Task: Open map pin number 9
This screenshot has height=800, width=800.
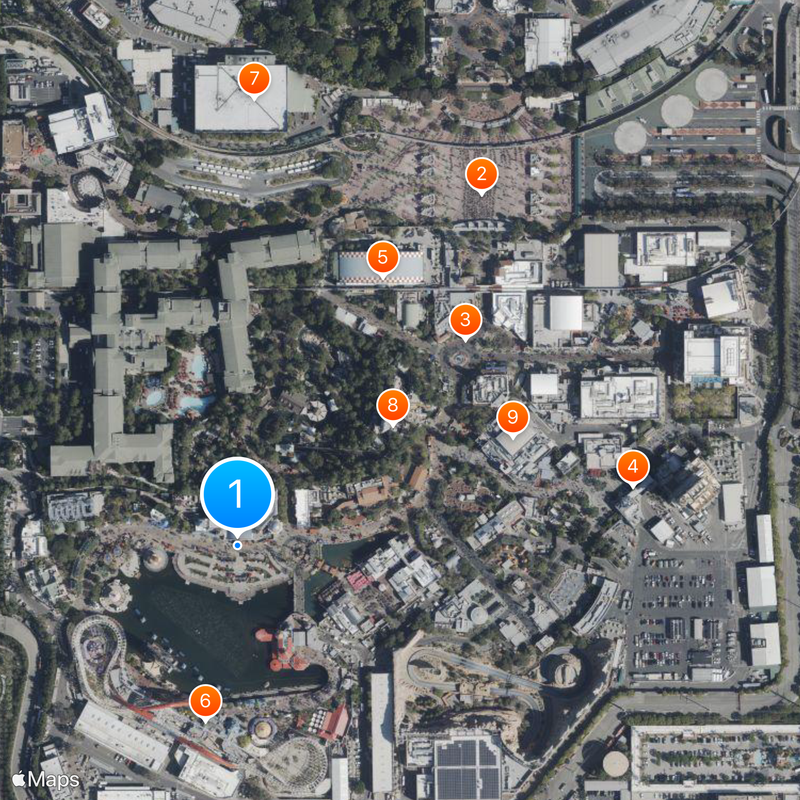Action: (x=513, y=417)
